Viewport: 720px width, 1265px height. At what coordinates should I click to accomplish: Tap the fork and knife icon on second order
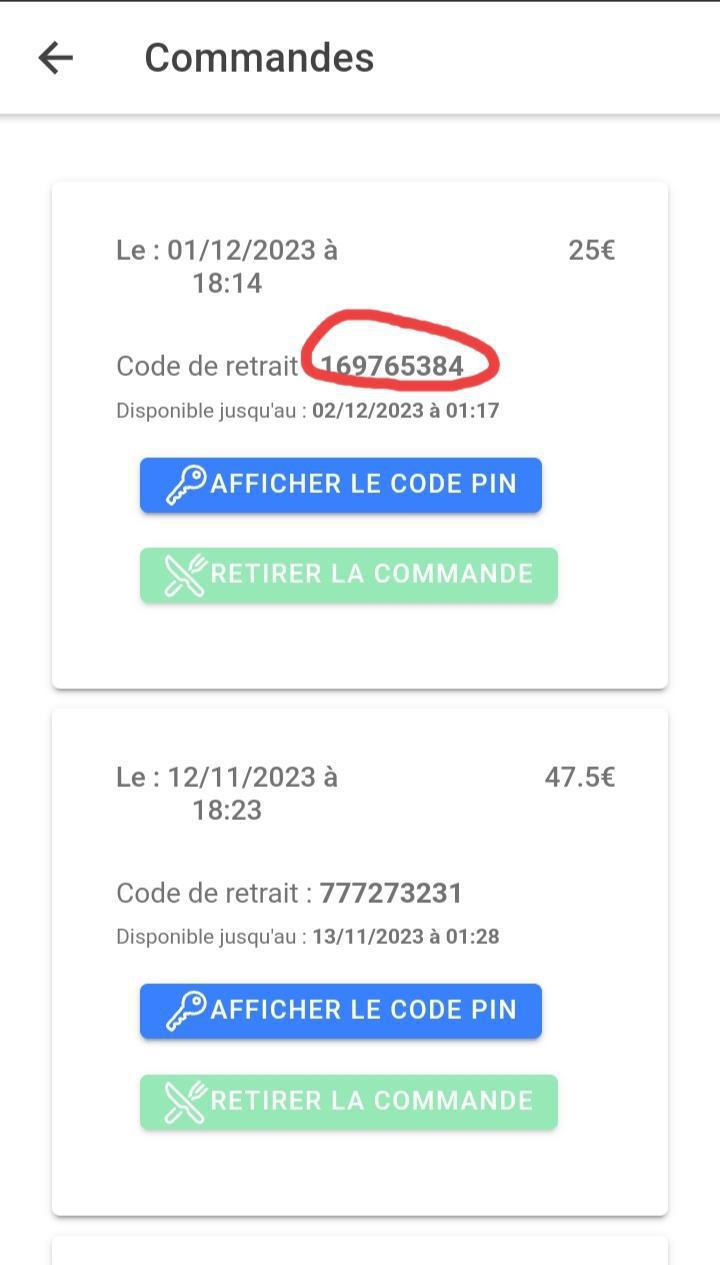point(186,1100)
